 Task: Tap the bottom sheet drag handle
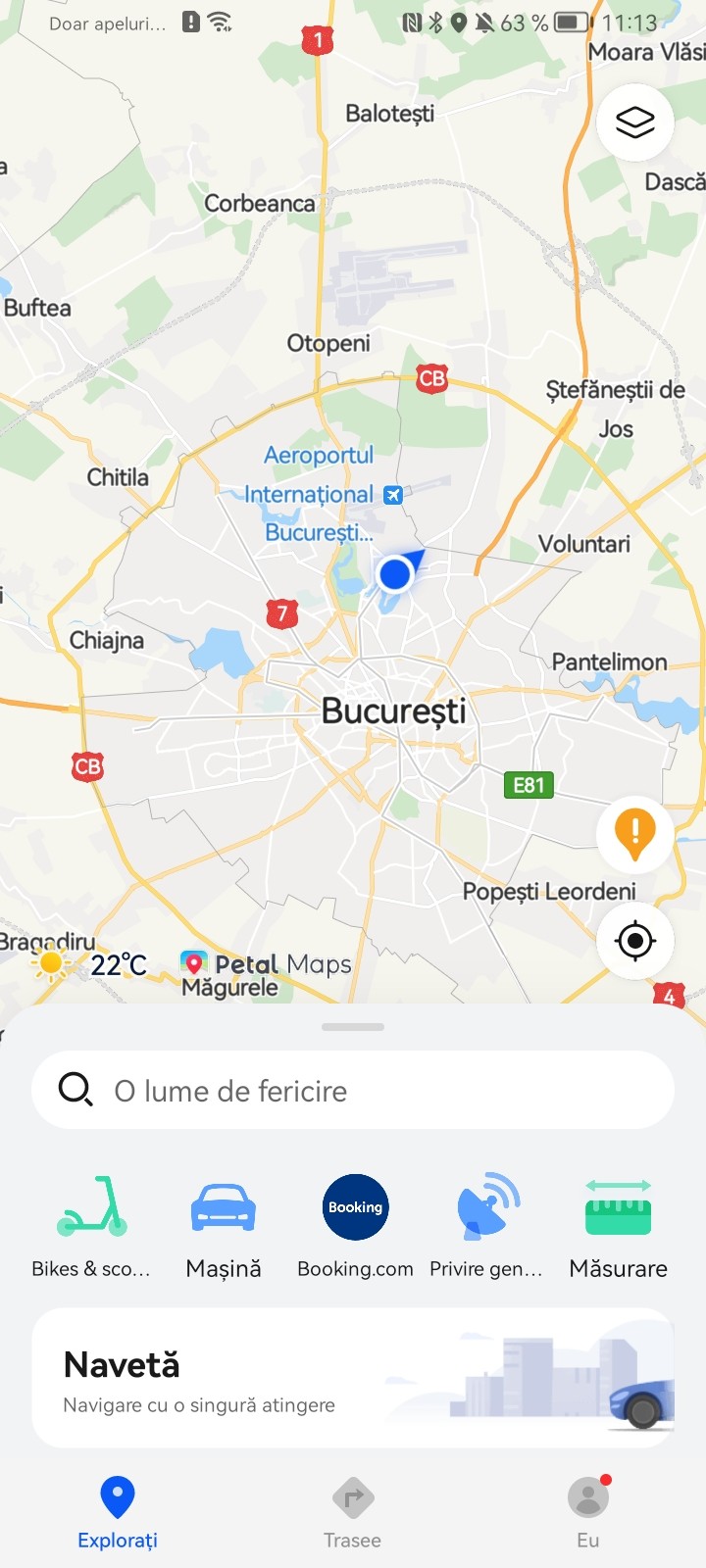pyautogui.click(x=353, y=1027)
